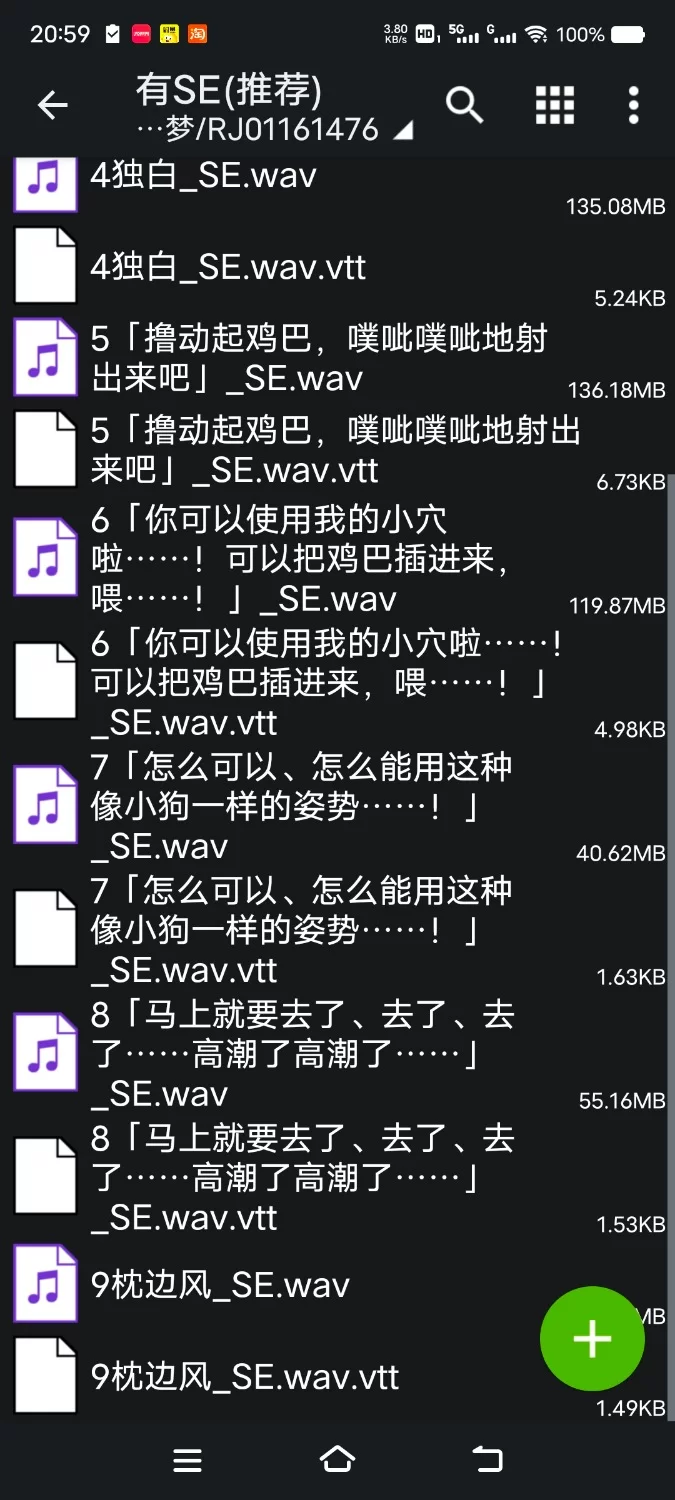The width and height of the screenshot is (675, 1500).
Task: Open the 40.62MB wav file numbered 7
Action: 300,806
